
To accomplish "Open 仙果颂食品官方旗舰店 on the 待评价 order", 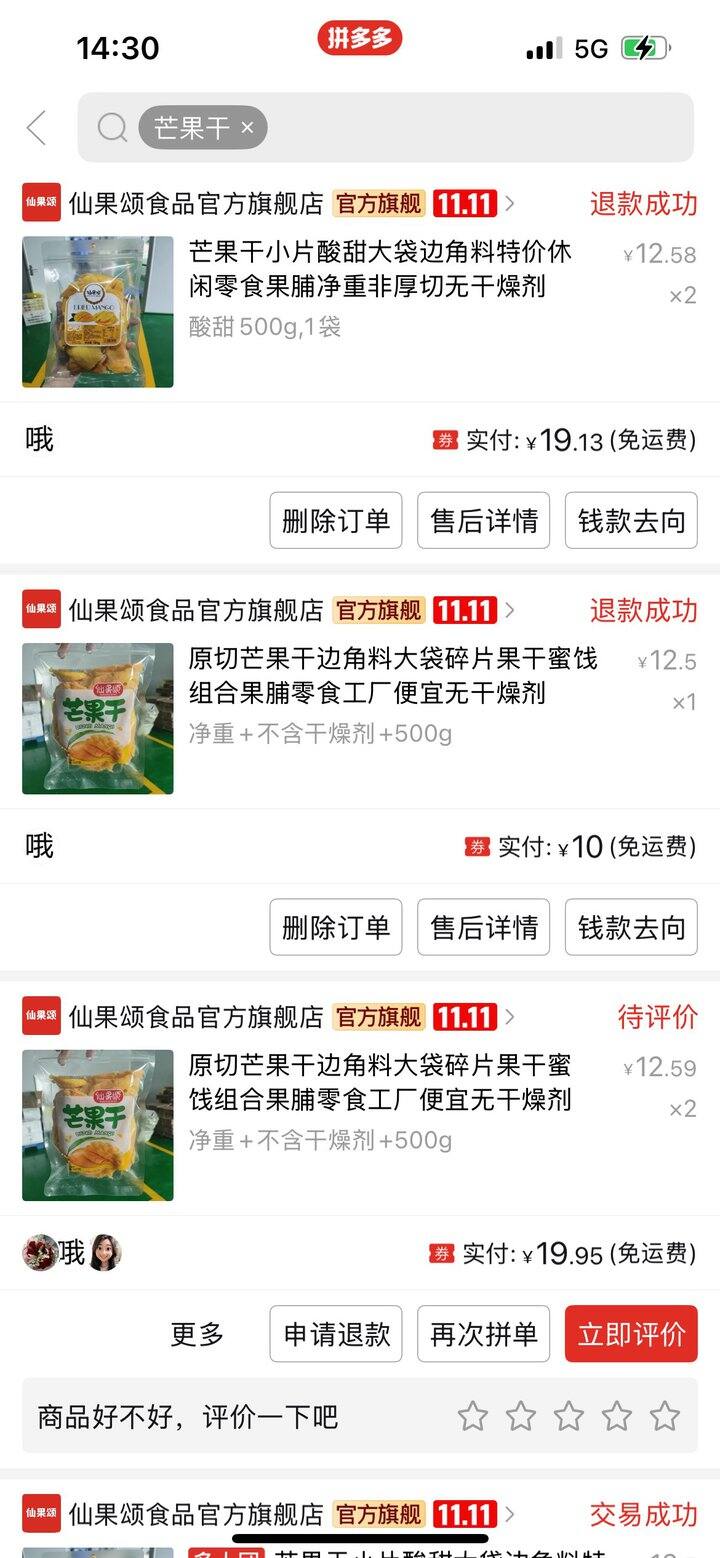I will (196, 1017).
